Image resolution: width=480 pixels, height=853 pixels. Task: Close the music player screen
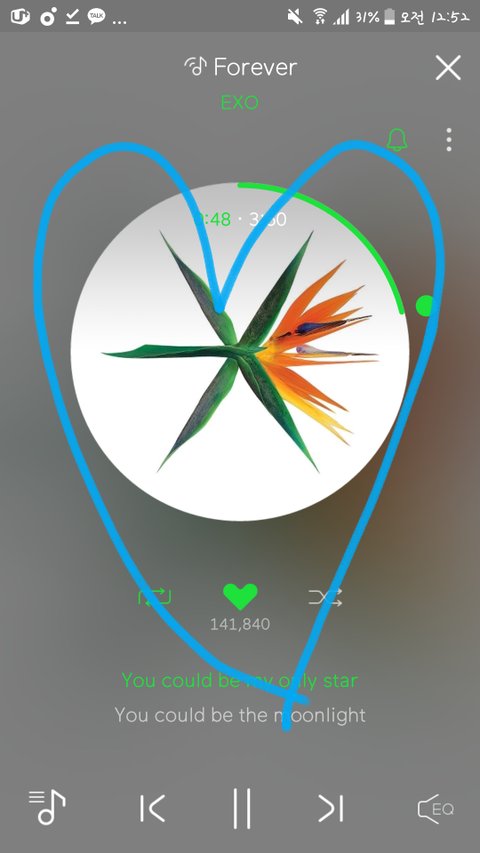click(x=448, y=68)
